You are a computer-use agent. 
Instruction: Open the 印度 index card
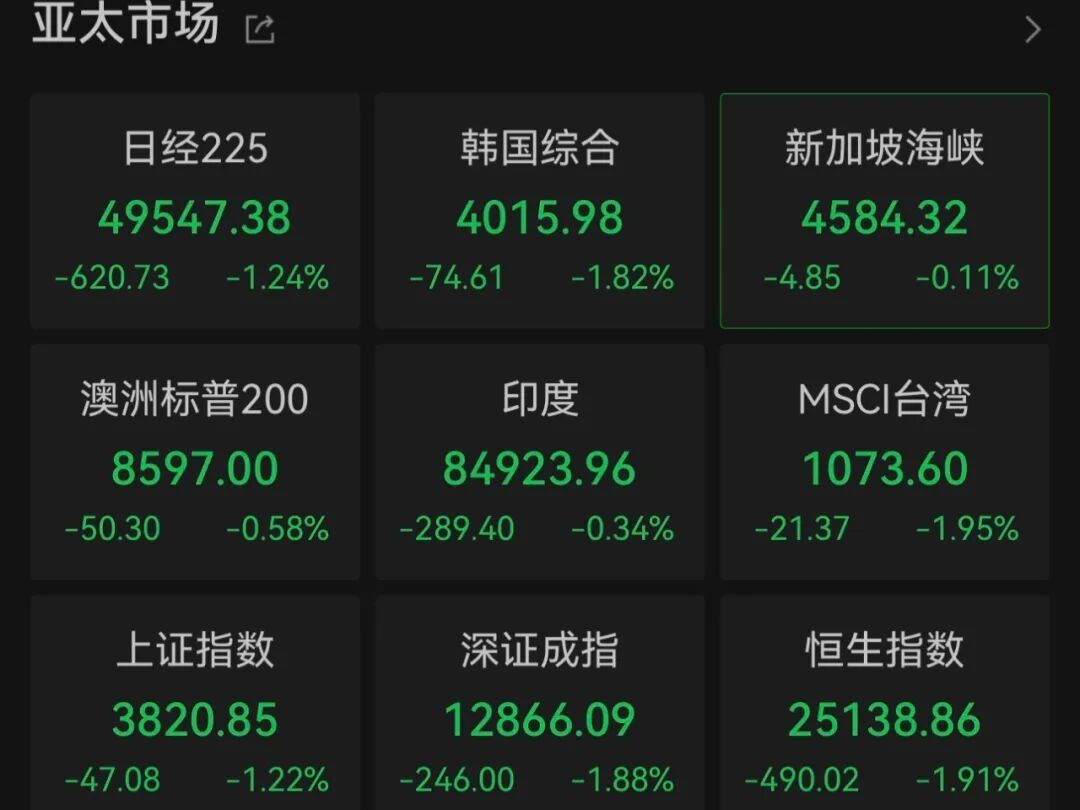click(x=540, y=462)
